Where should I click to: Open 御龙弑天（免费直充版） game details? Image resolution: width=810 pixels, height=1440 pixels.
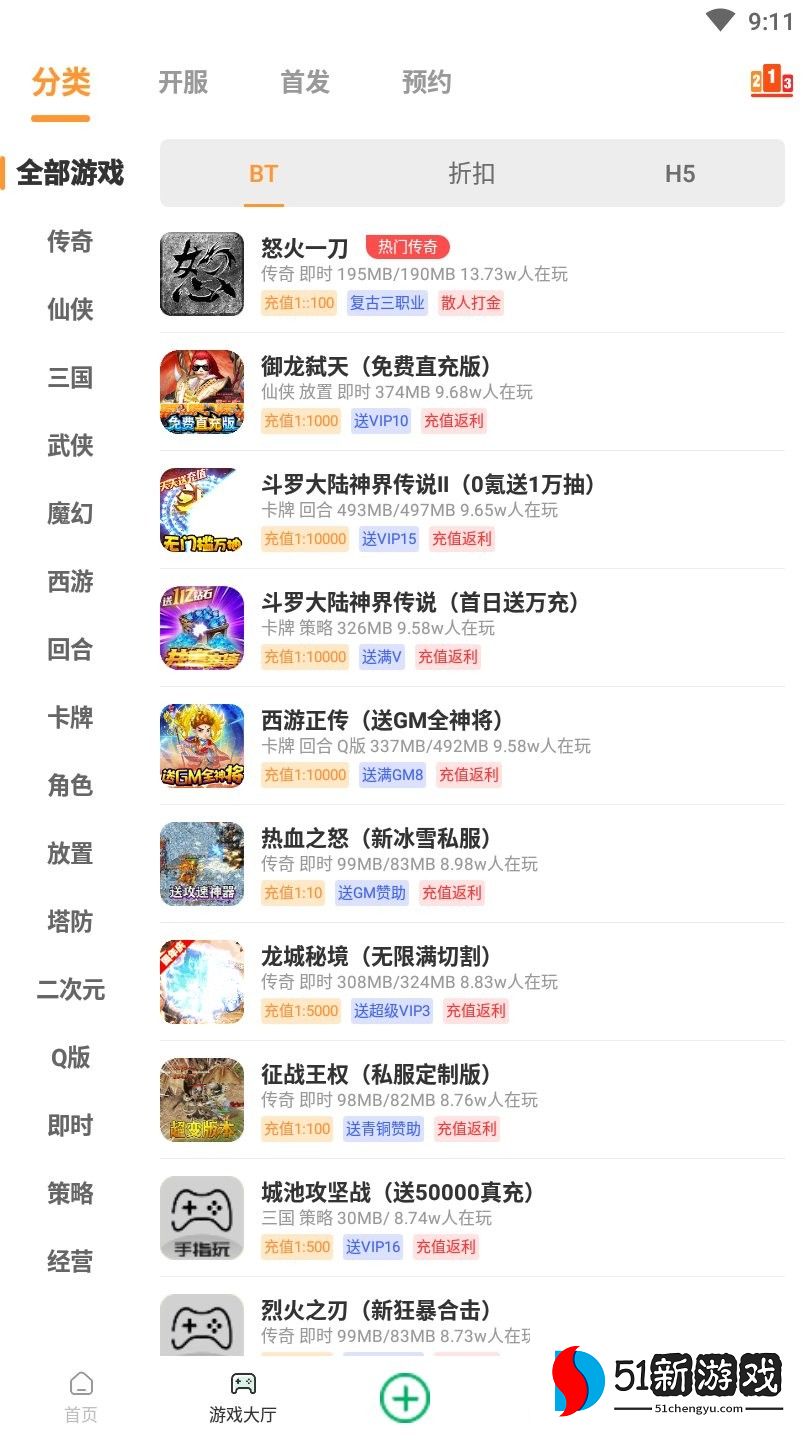(470, 392)
